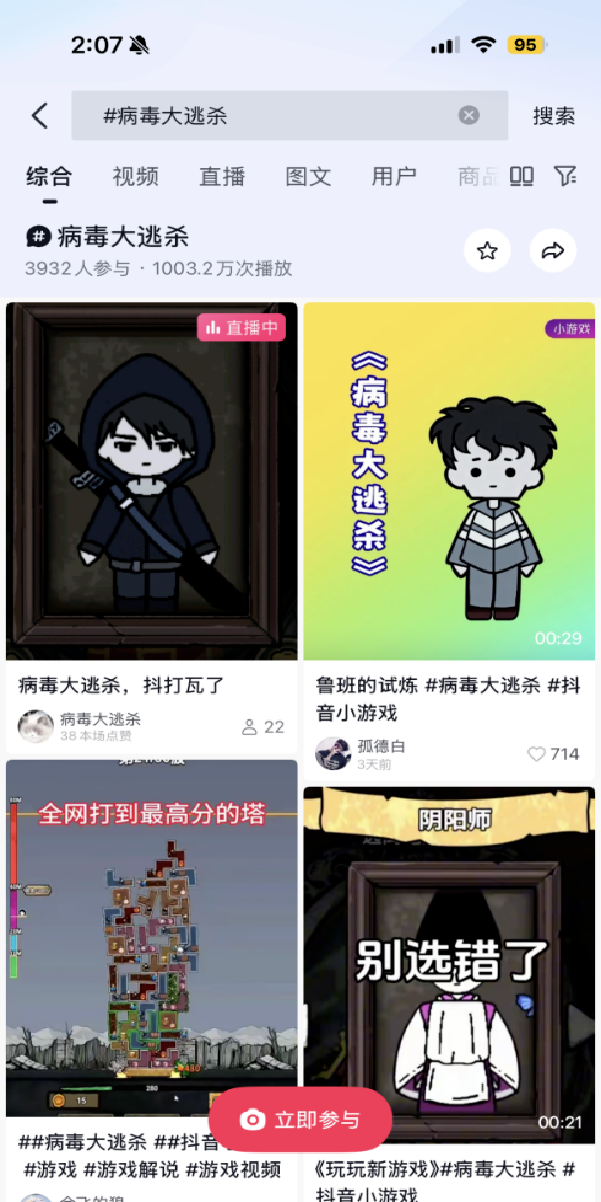
Task: Open the 图文 tab
Action: 308,177
